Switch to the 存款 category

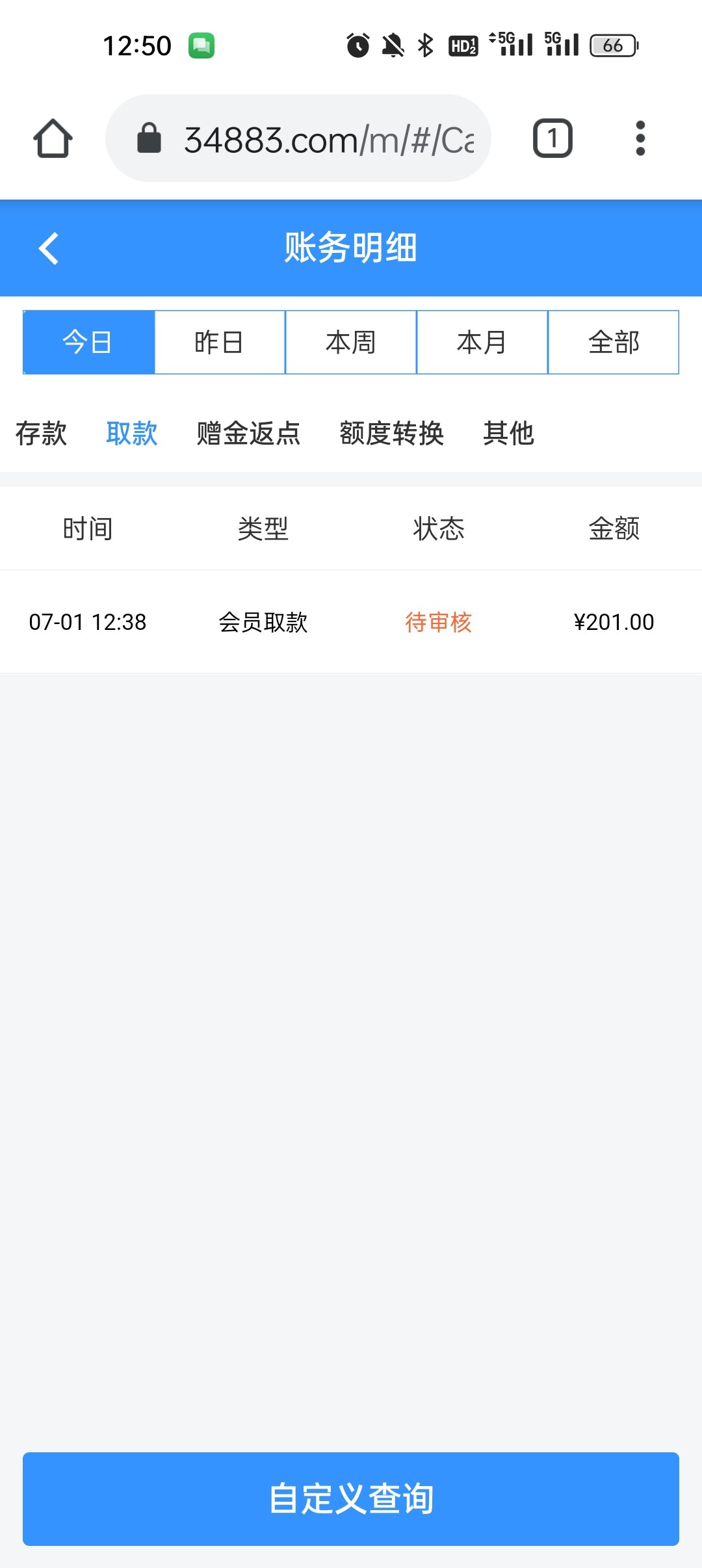[x=41, y=434]
